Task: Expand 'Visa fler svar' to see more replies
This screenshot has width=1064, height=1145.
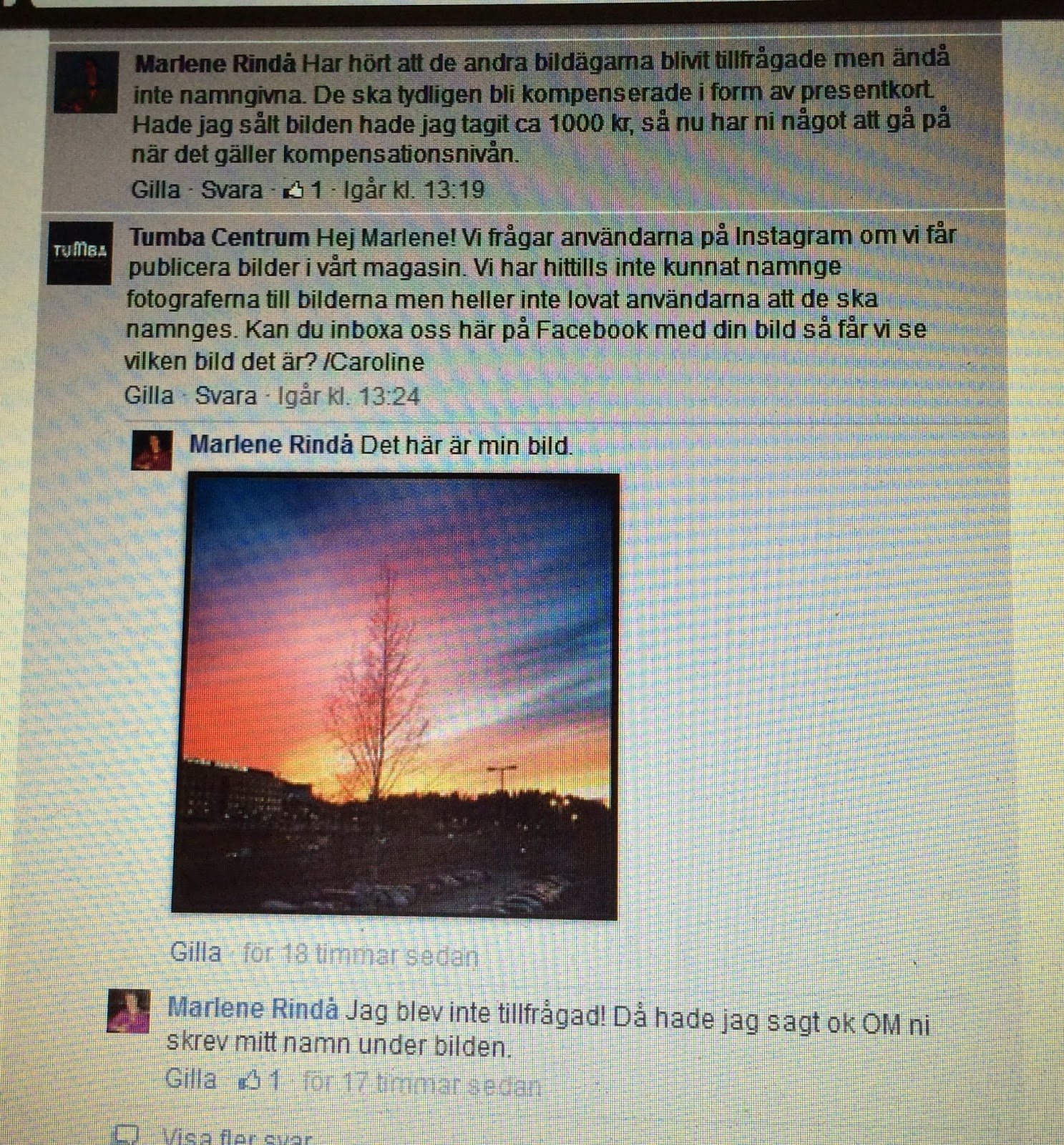Action: point(236,1137)
